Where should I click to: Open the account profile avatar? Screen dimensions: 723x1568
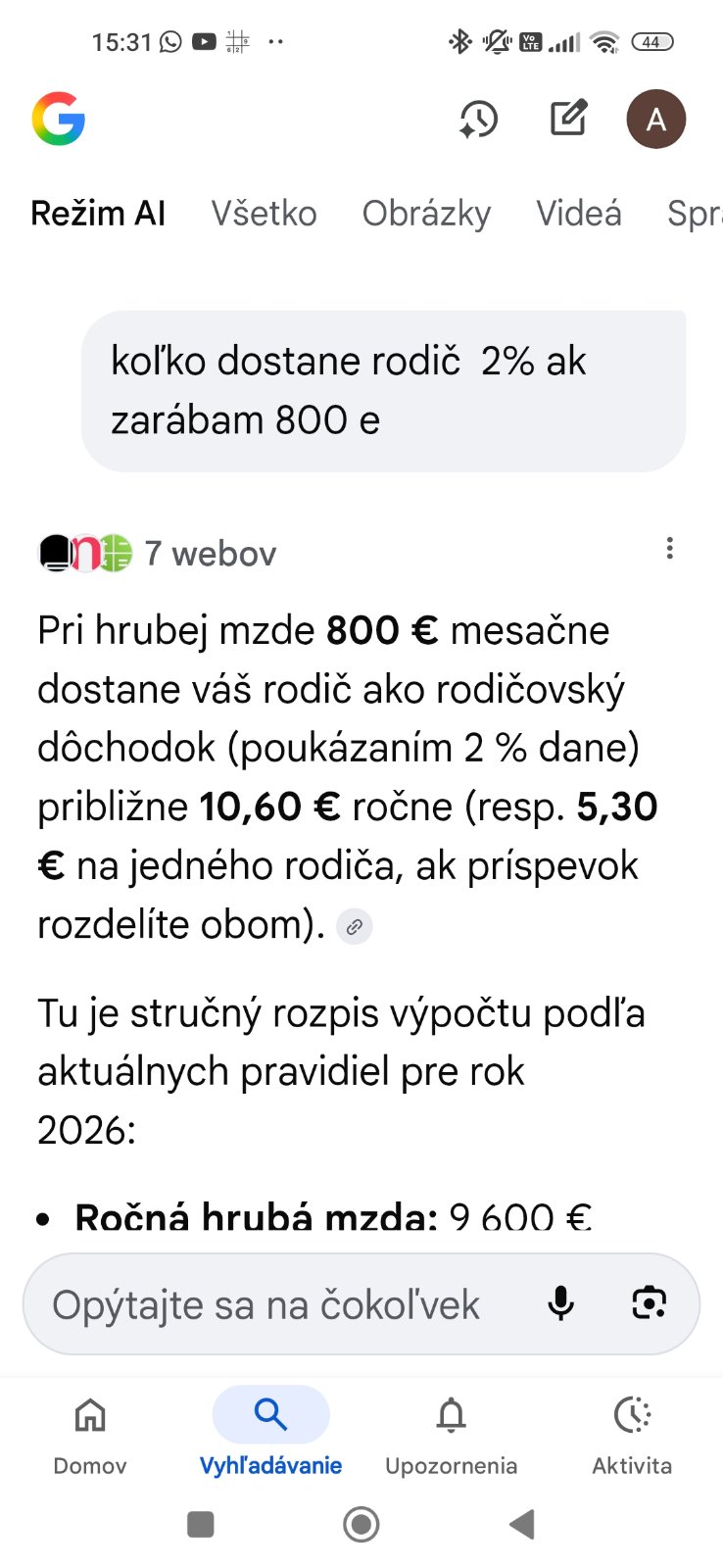(x=655, y=120)
